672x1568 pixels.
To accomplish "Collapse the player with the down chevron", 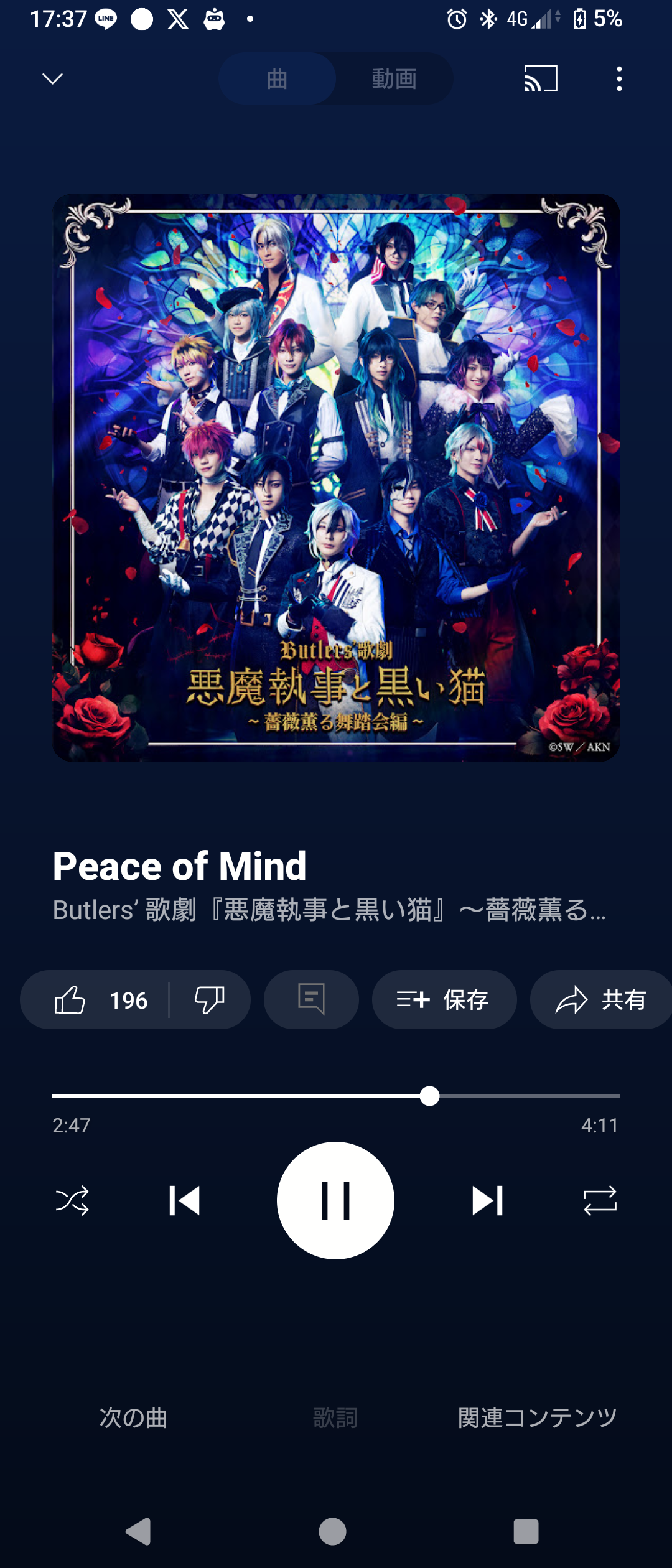I will [53, 78].
